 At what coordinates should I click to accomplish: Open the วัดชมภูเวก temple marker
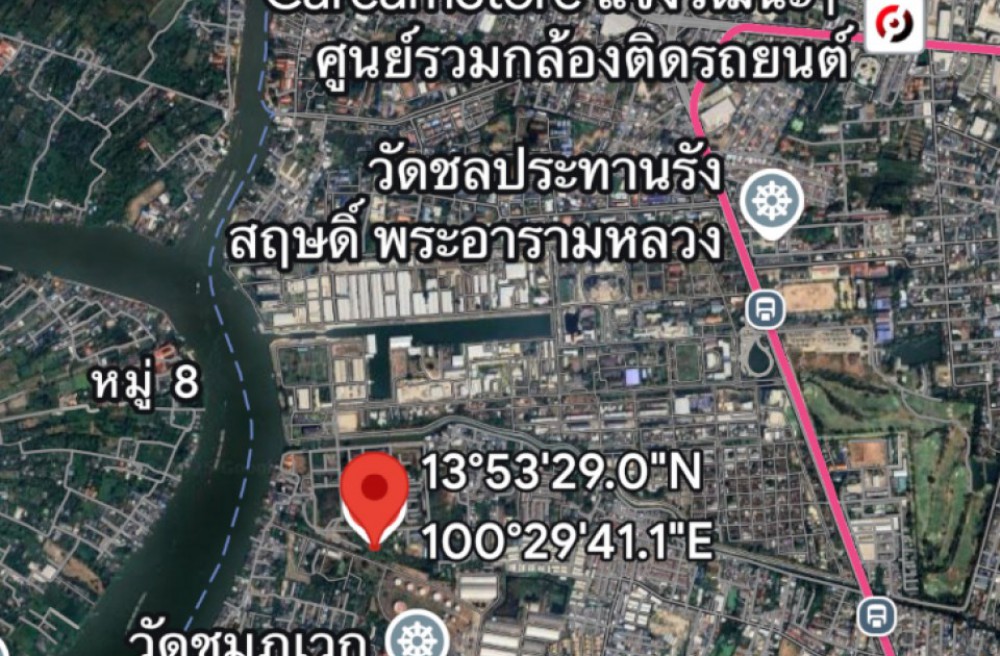(x=414, y=637)
